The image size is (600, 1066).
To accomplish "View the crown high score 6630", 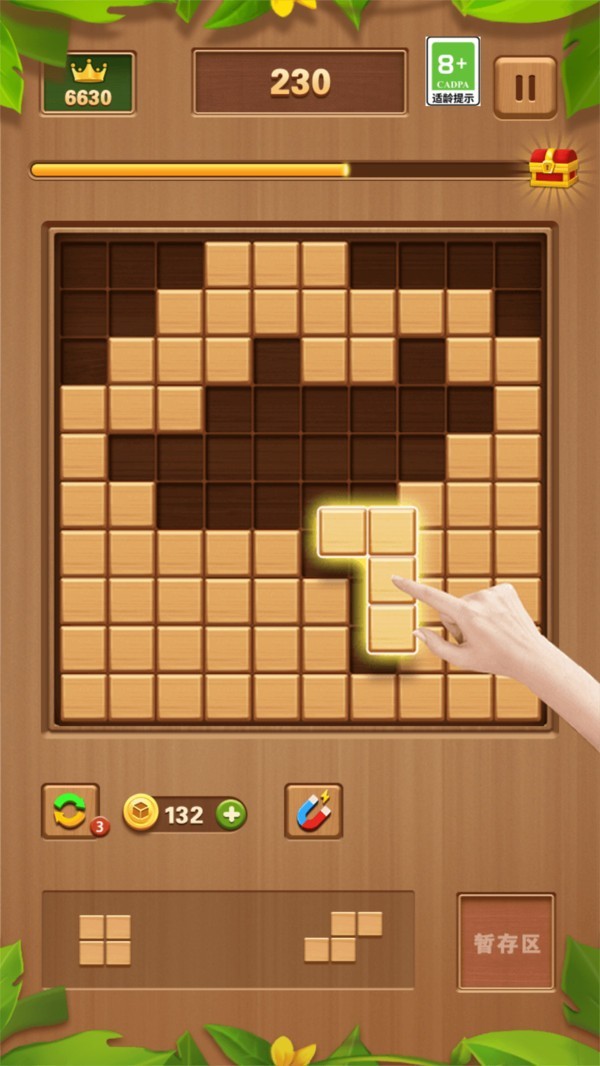I will 88,84.
